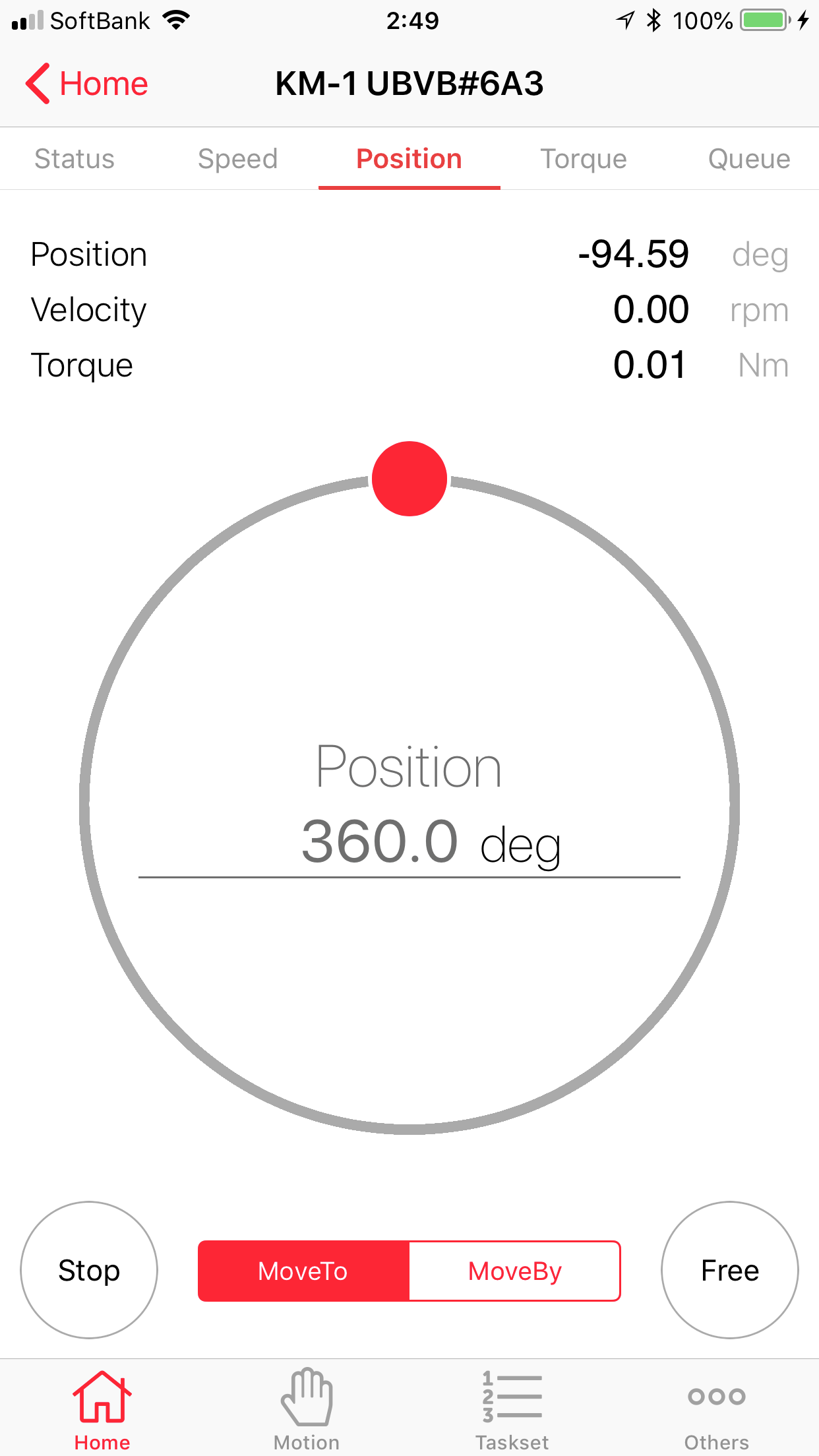Tap the red dial knob

(x=409, y=479)
